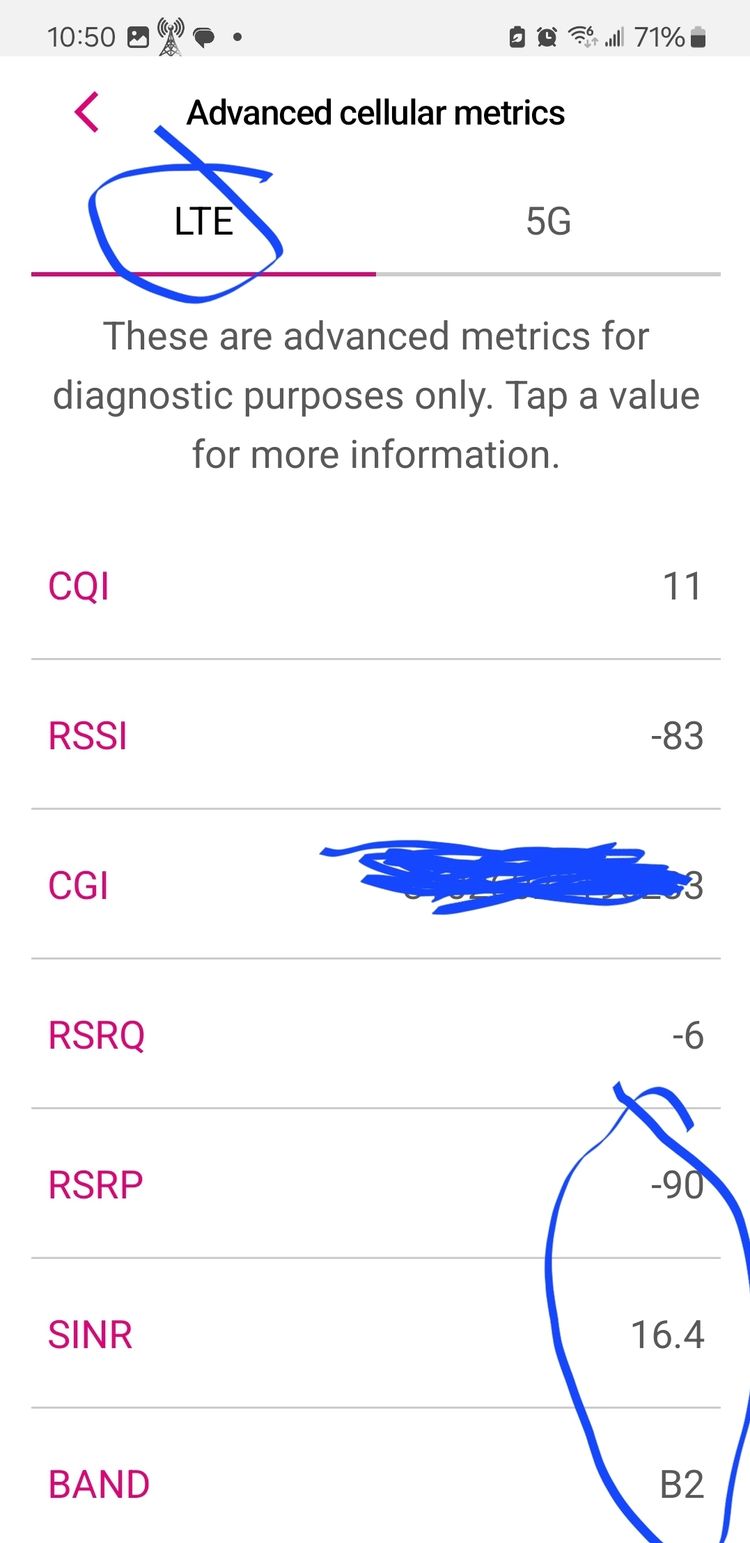750x1543 pixels.
Task: Show information about SINR
Action: click(x=376, y=1334)
